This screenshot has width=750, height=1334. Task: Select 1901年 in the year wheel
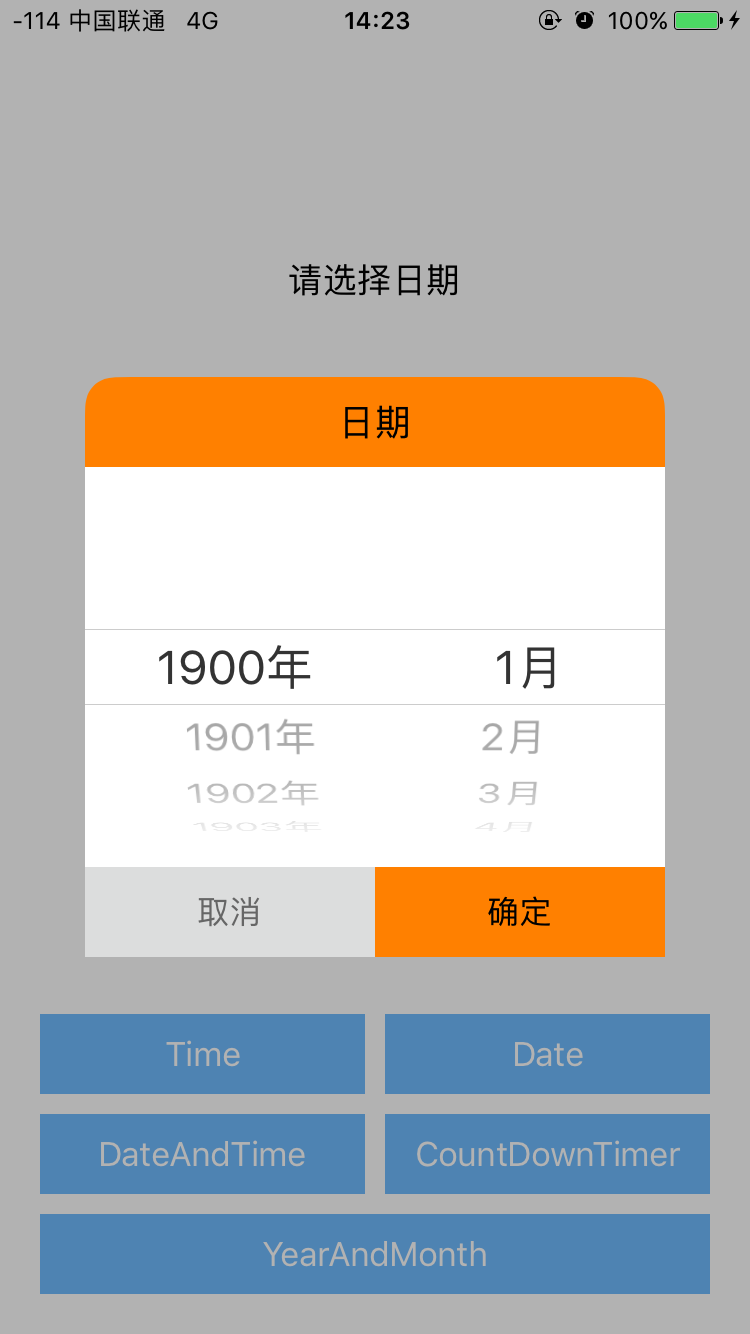(250, 737)
